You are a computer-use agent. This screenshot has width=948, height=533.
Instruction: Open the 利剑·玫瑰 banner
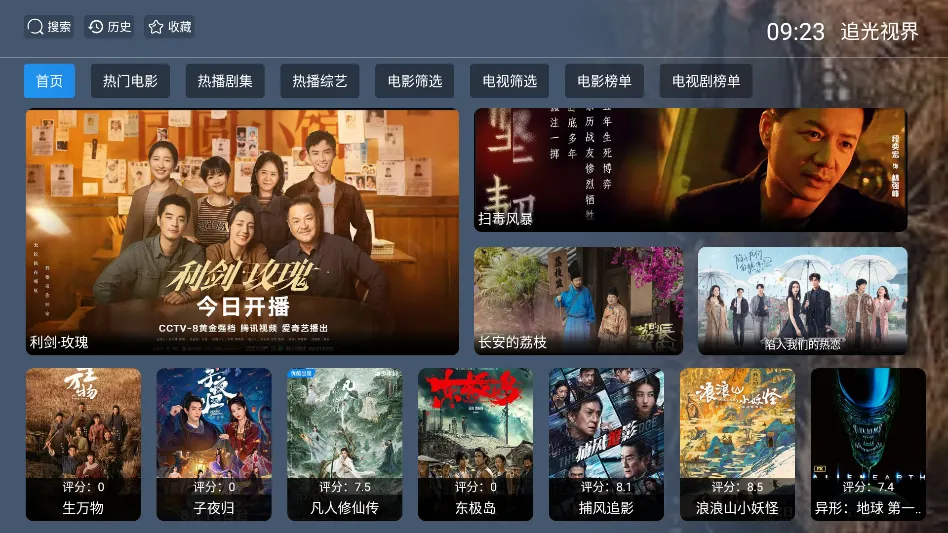pos(242,231)
